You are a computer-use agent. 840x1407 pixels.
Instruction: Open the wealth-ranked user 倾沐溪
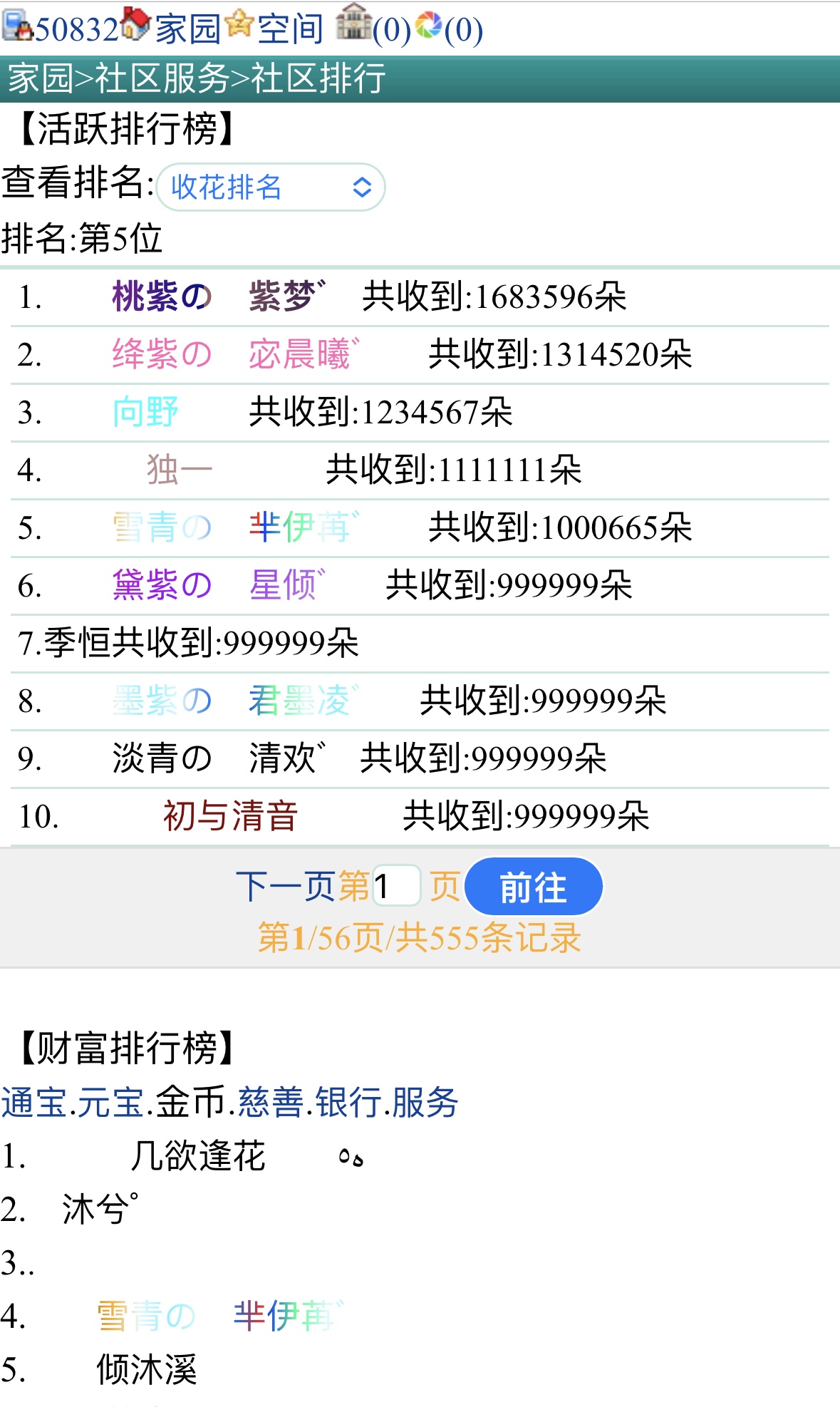pyautogui.click(x=147, y=1369)
